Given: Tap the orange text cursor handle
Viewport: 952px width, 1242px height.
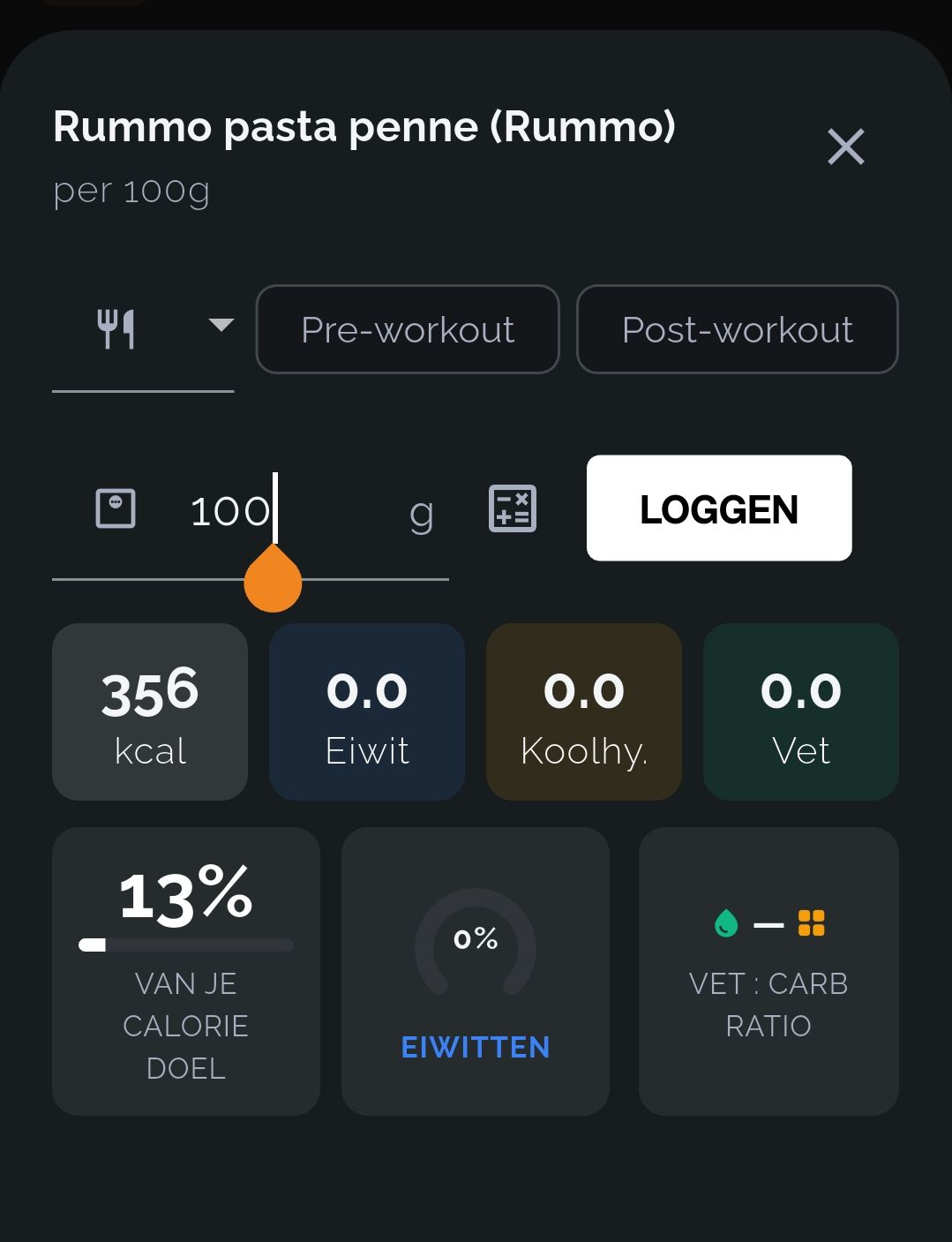Looking at the screenshot, I should click(x=273, y=579).
